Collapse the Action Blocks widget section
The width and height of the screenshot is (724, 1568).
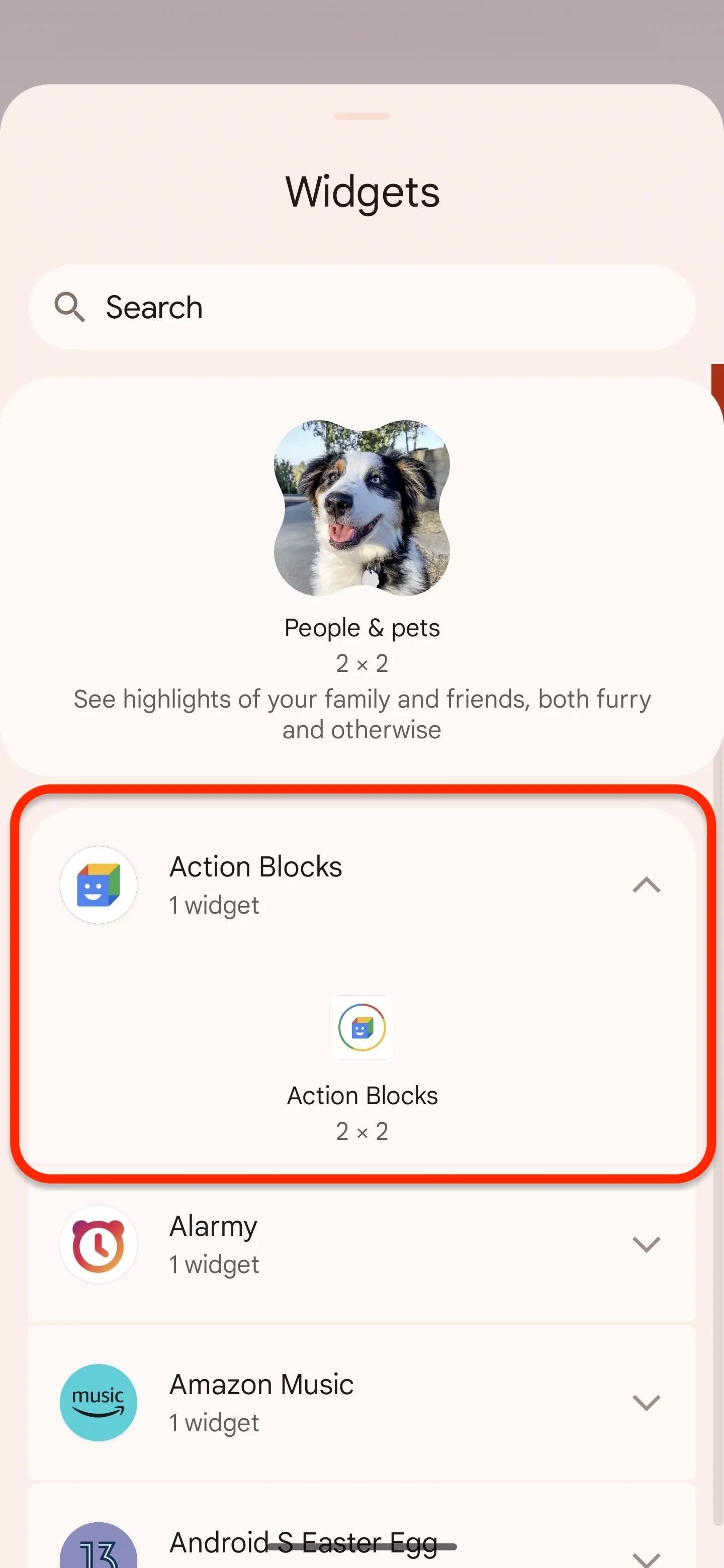click(646, 885)
